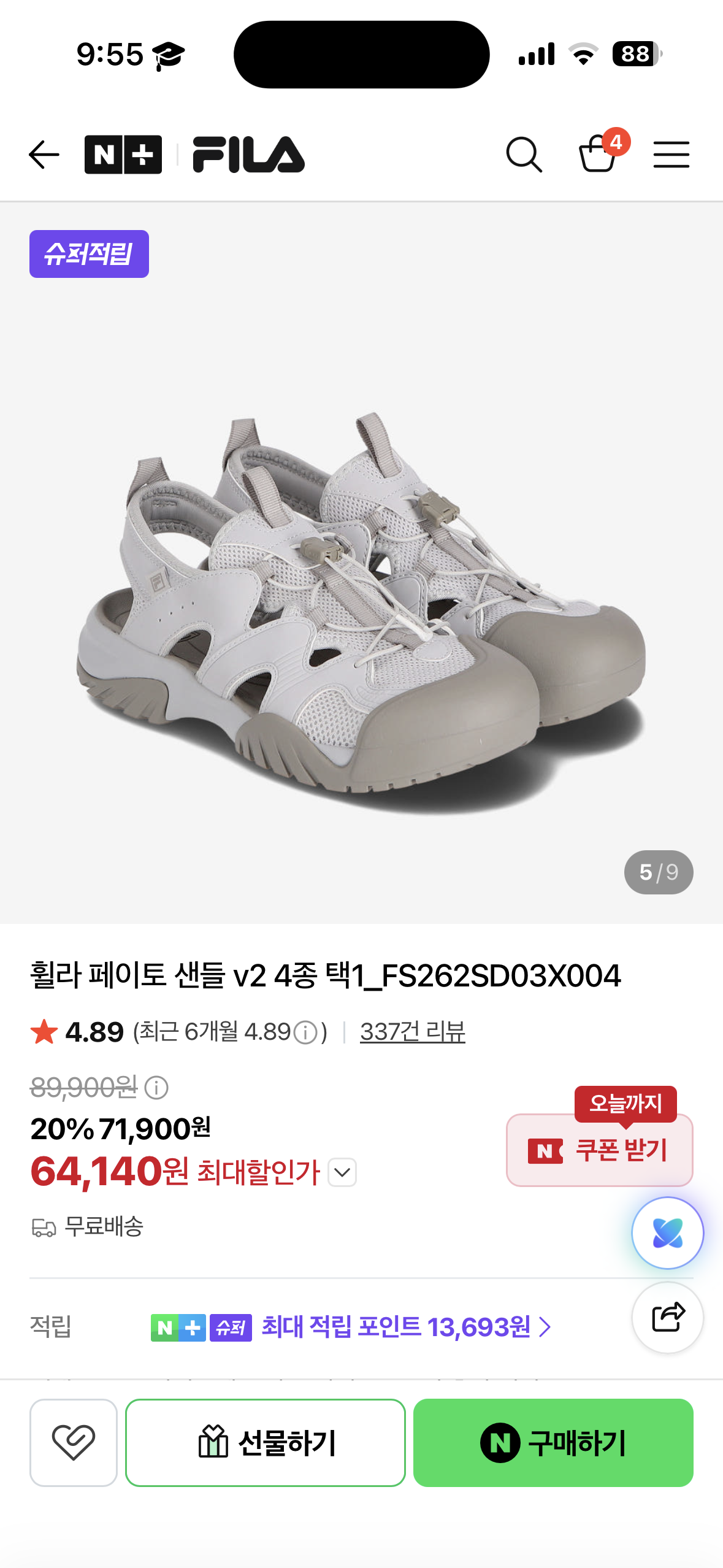The image size is (723, 1568).
Task: Open the floating AI assistant button
Action: tap(668, 1233)
